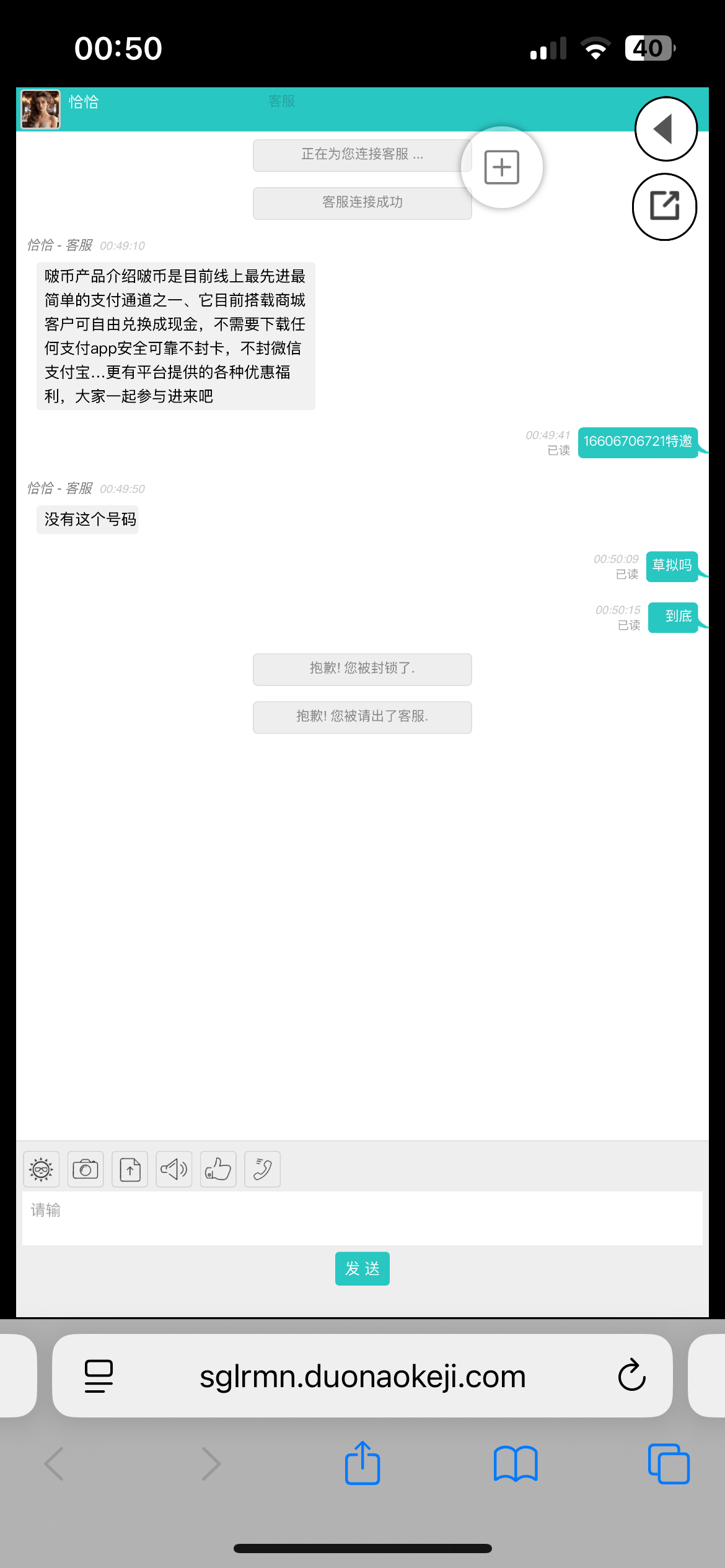Open the camera icon in chat toolbar
The width and height of the screenshot is (725, 1568).
click(86, 1169)
